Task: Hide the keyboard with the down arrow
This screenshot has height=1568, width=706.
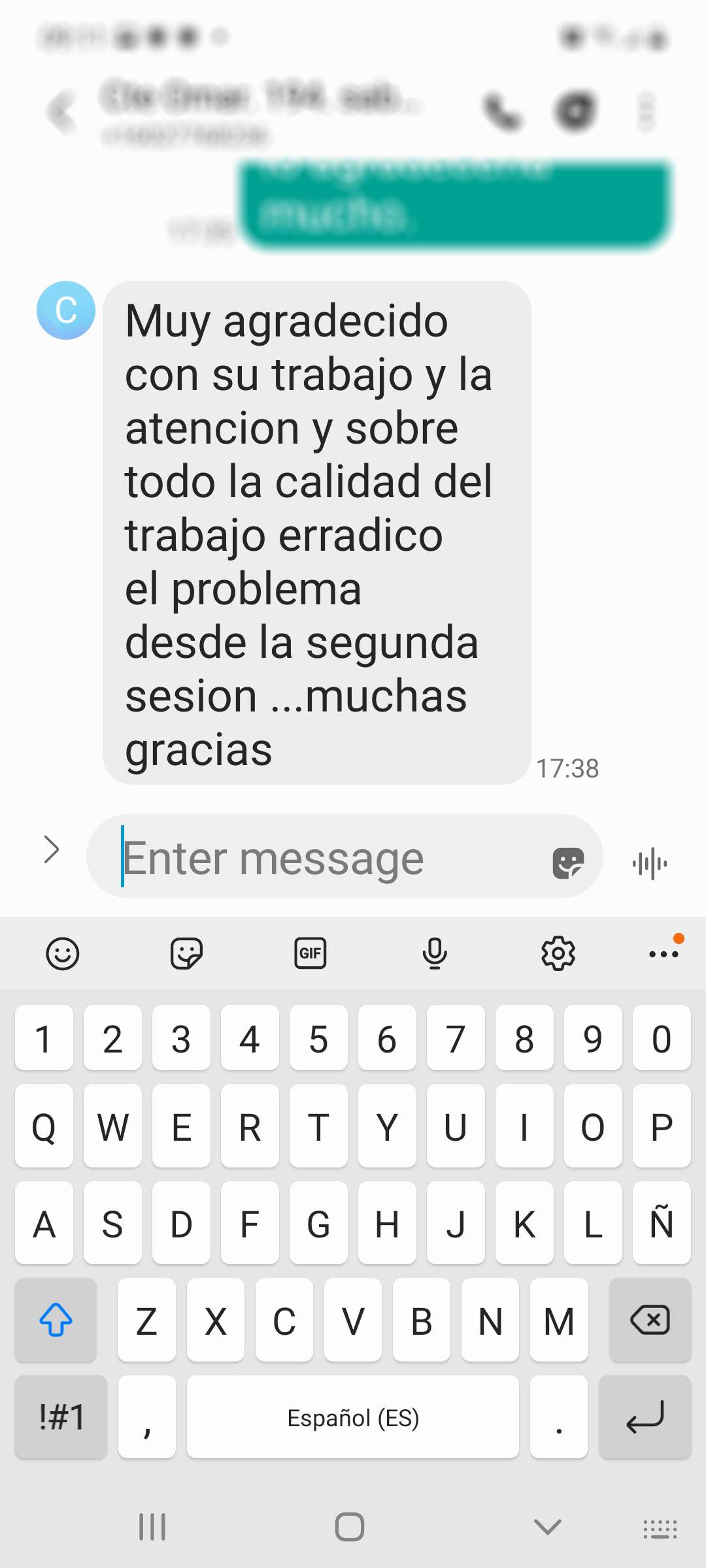Action: pos(547,1527)
